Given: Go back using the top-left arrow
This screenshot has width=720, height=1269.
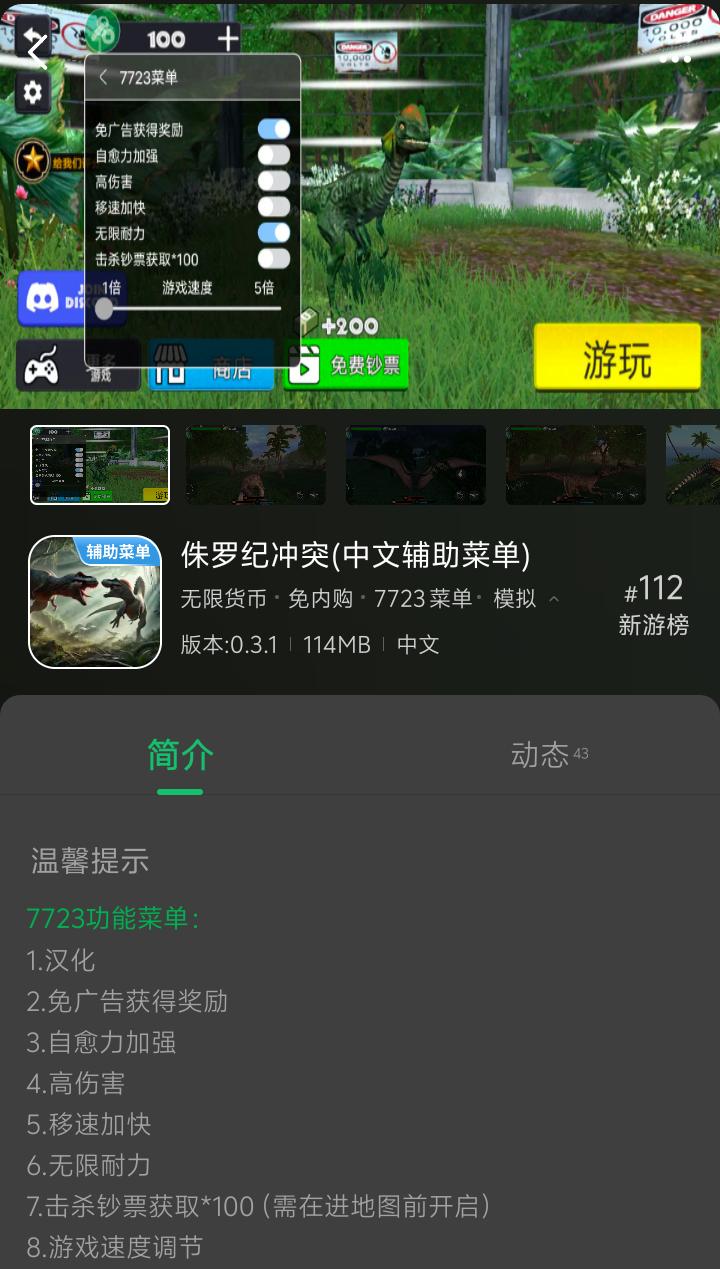Looking at the screenshot, I should [x=37, y=46].
